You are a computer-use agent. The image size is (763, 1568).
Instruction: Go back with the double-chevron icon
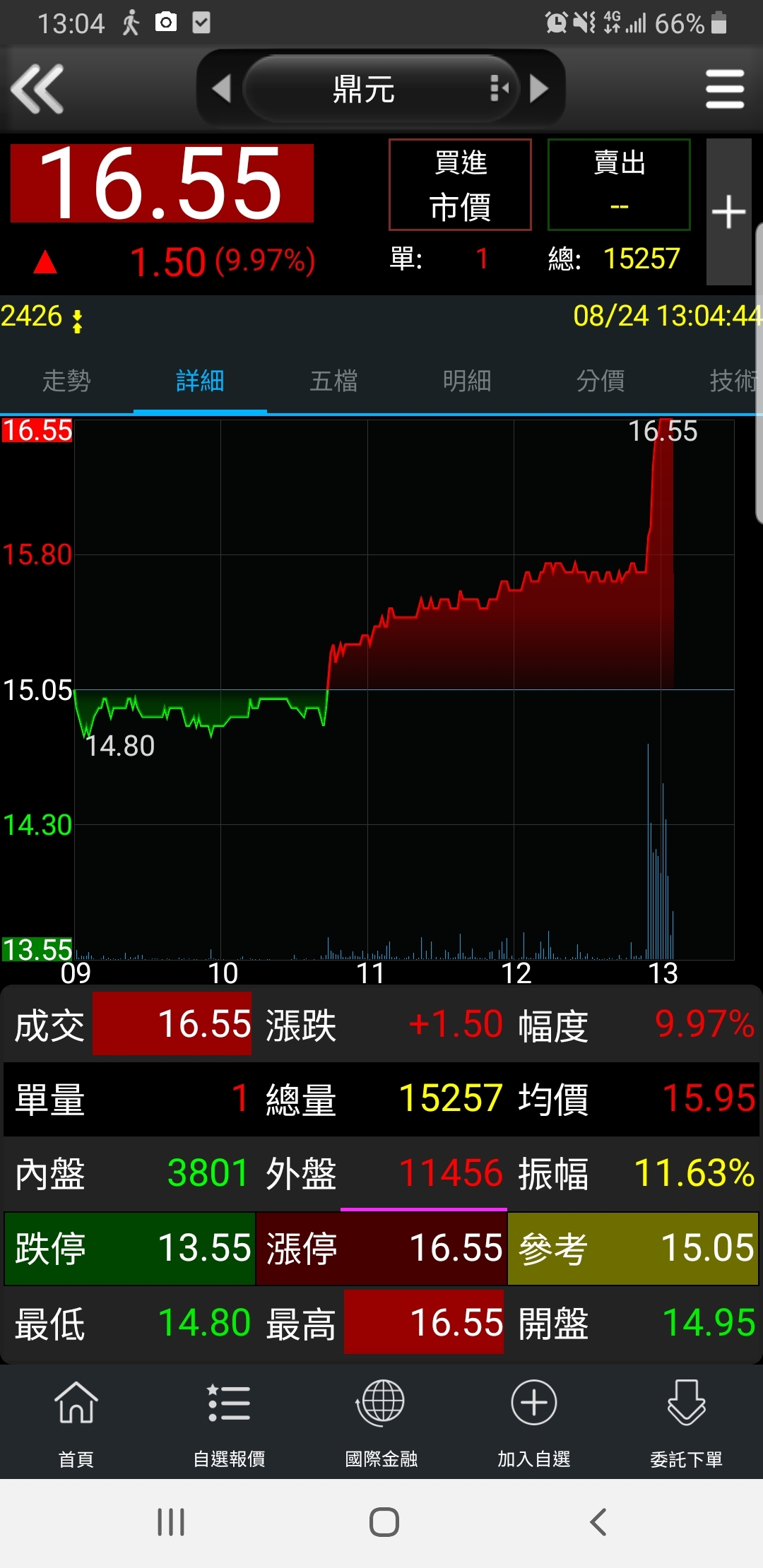[x=38, y=89]
